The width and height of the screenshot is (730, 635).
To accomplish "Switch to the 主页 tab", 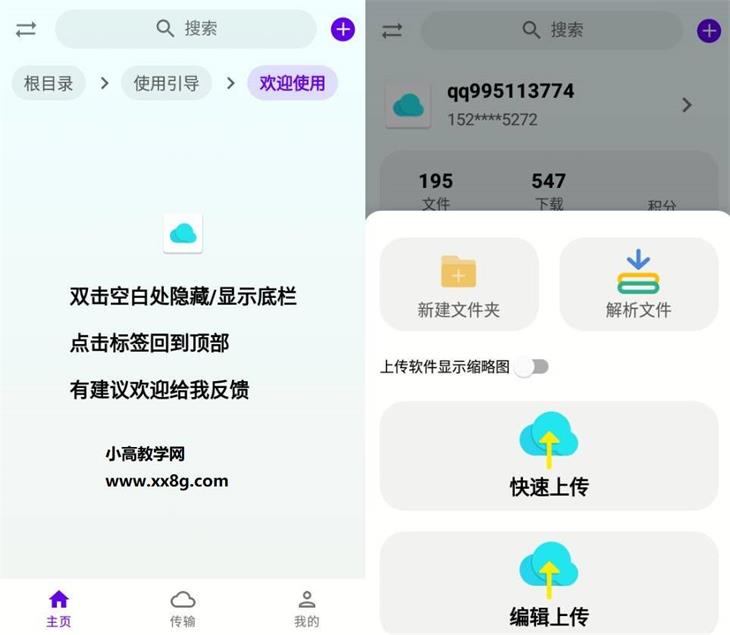I will pos(59,608).
